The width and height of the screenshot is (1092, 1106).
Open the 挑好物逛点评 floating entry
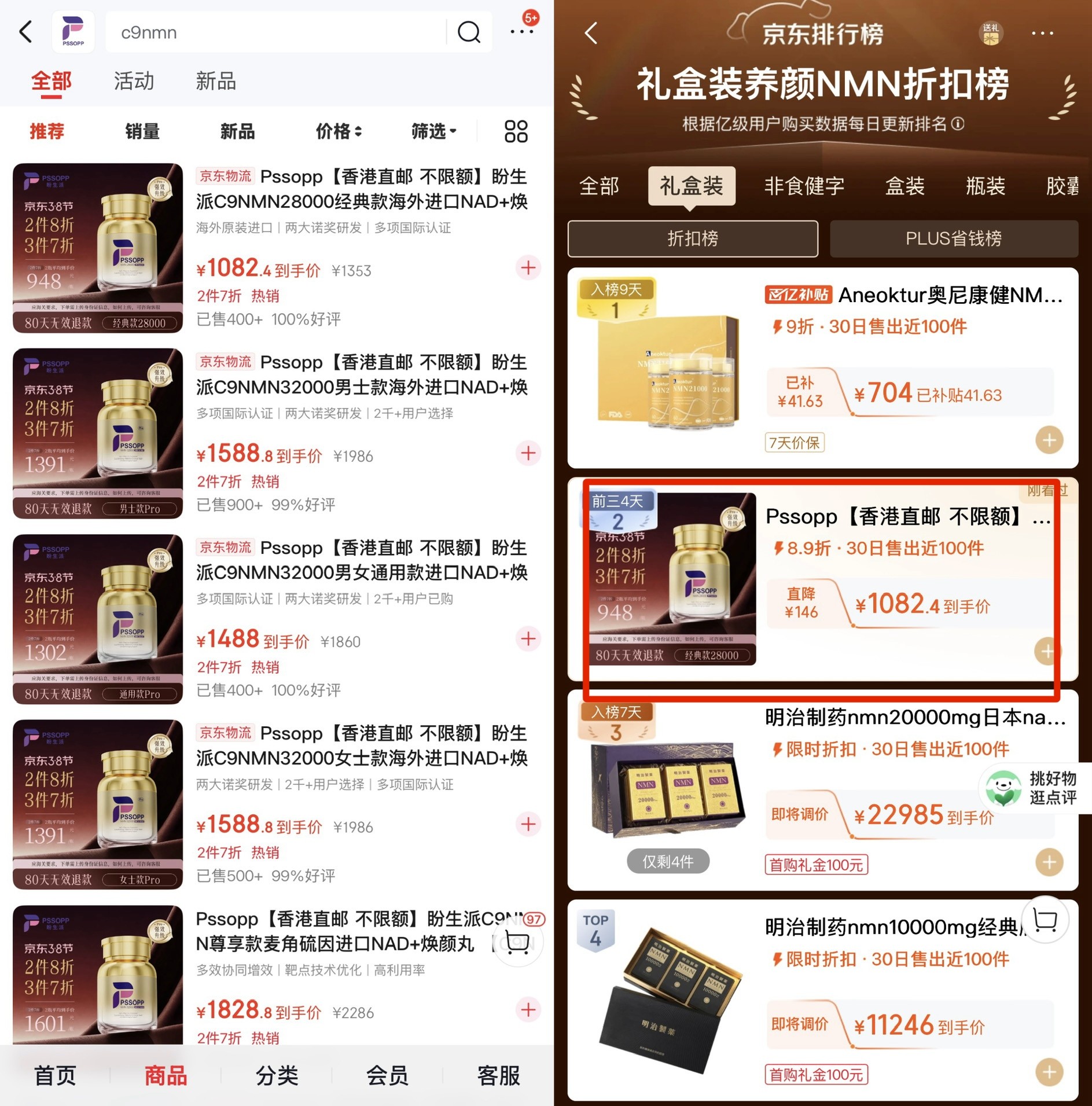1033,788
